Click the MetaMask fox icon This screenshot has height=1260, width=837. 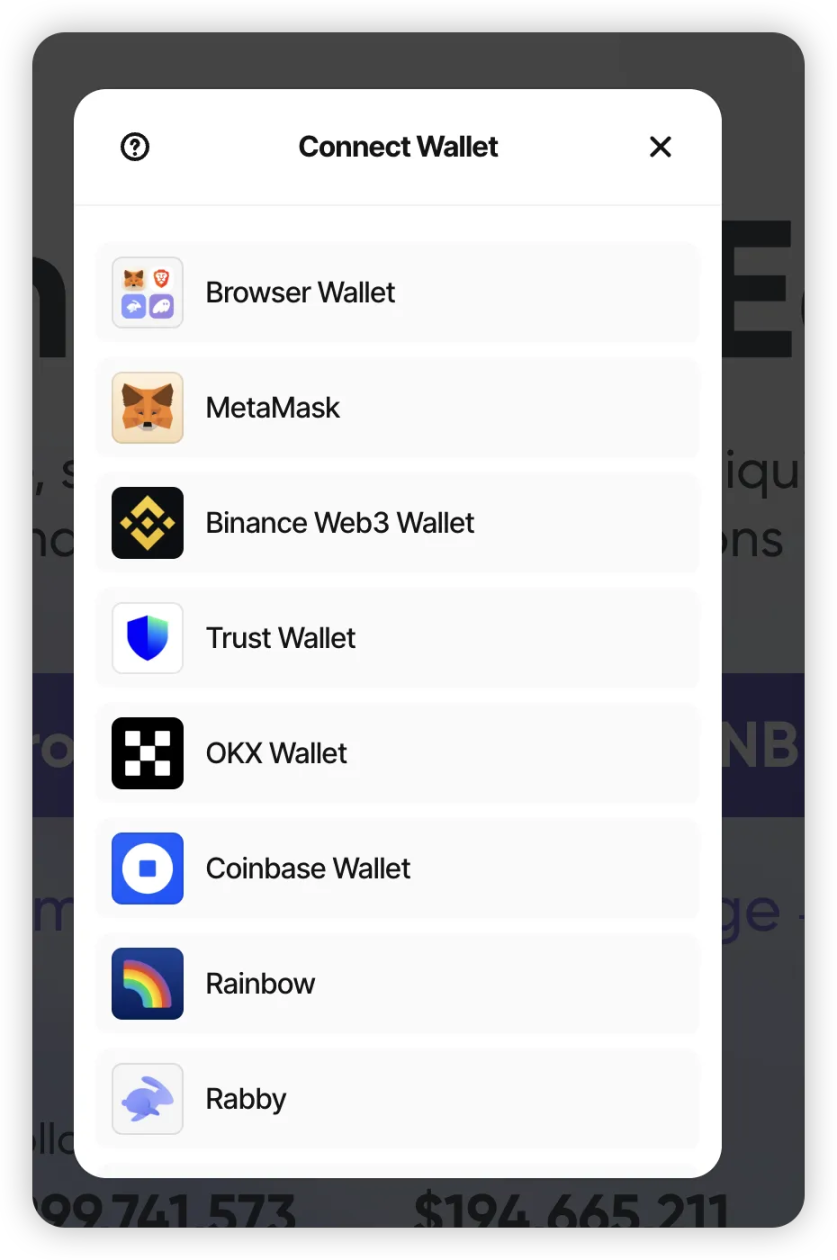147,408
